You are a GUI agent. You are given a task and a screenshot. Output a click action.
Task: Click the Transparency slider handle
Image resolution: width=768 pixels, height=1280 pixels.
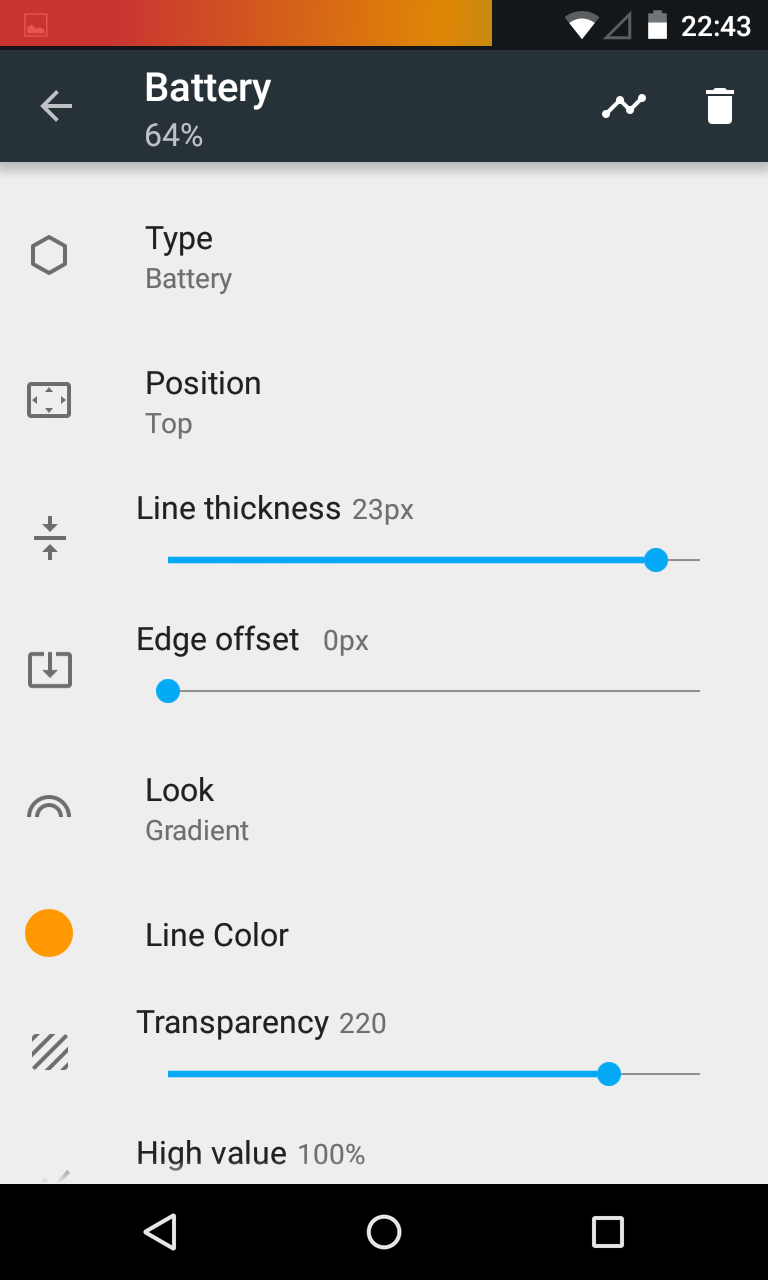[609, 1074]
